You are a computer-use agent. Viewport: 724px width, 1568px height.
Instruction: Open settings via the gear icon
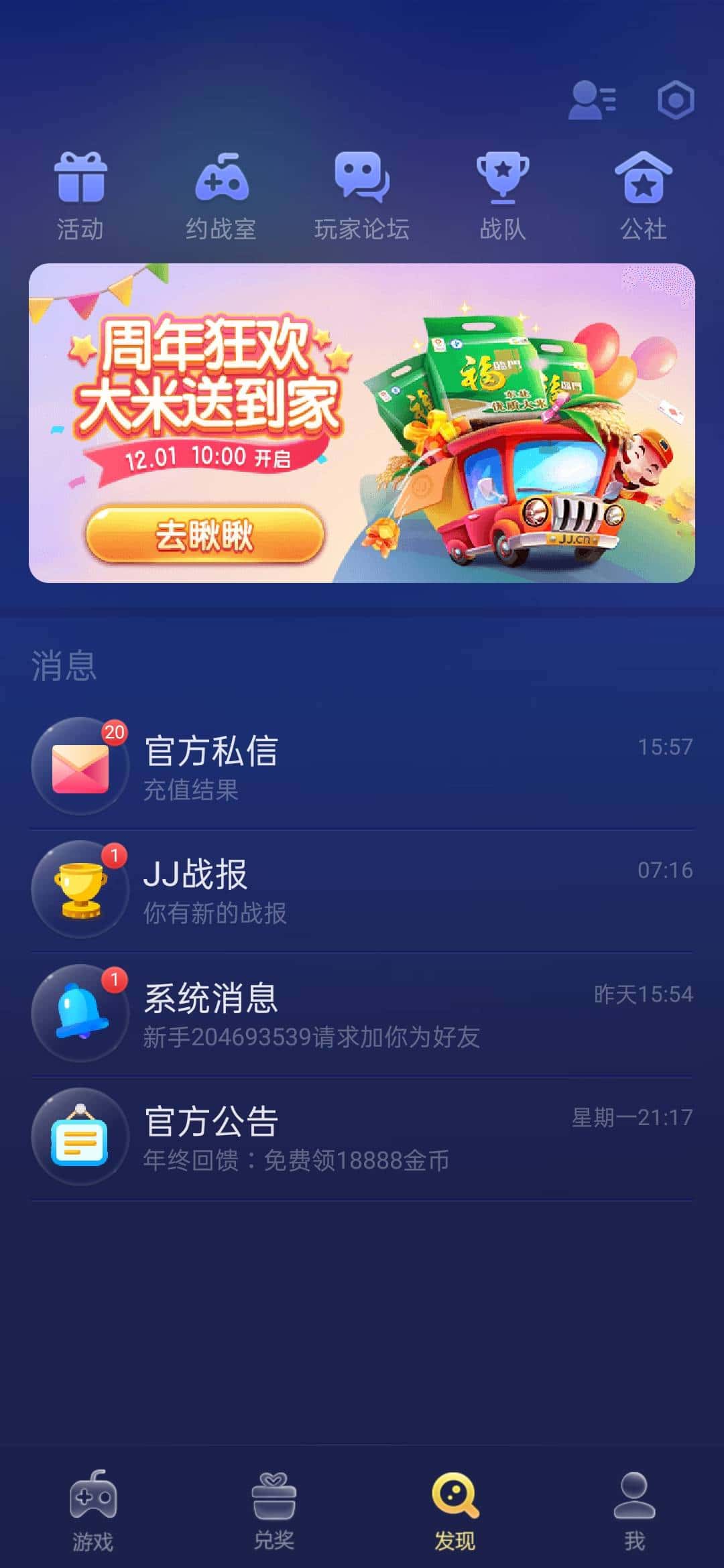pyautogui.click(x=676, y=99)
